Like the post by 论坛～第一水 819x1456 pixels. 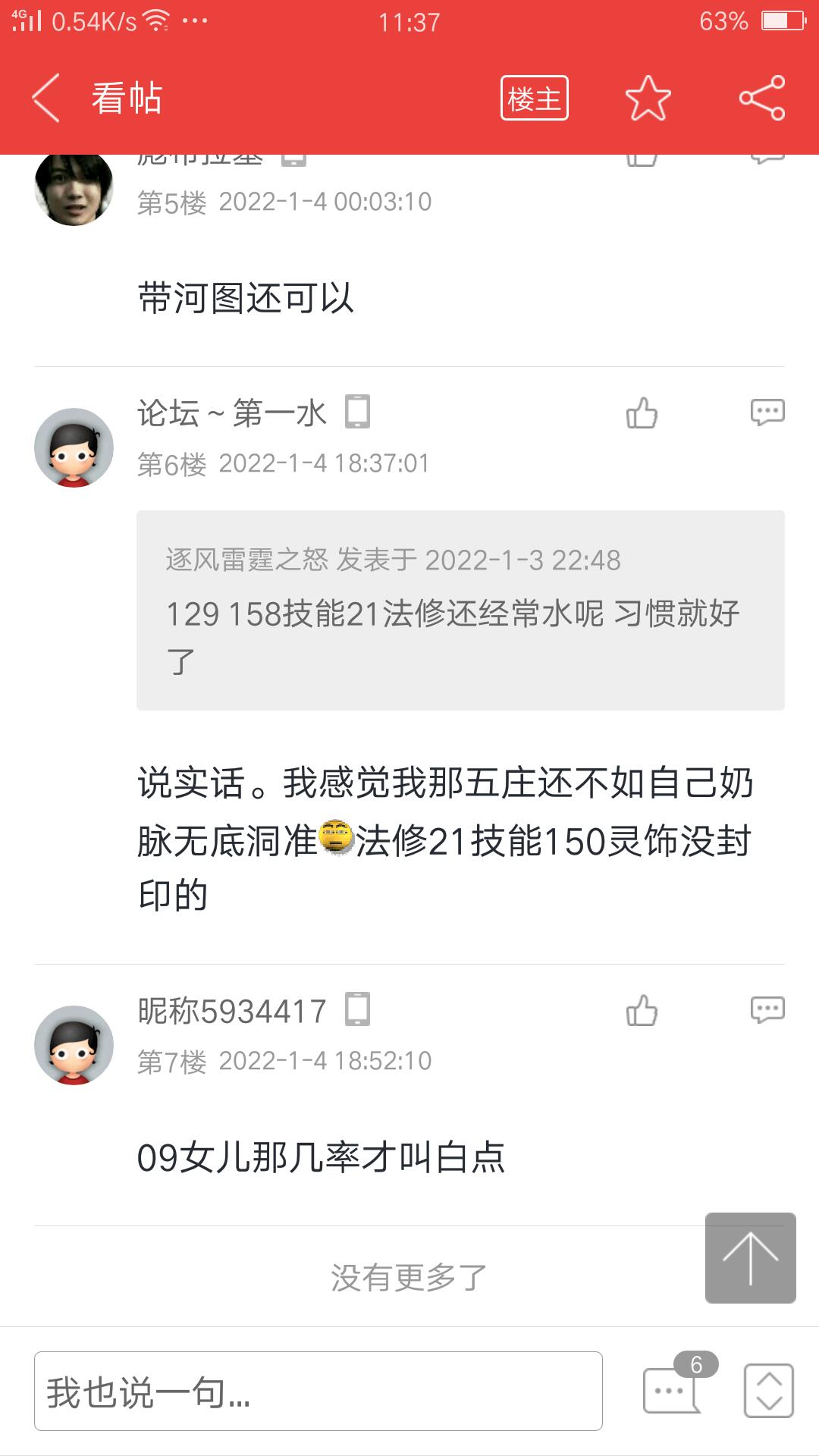pyautogui.click(x=642, y=413)
